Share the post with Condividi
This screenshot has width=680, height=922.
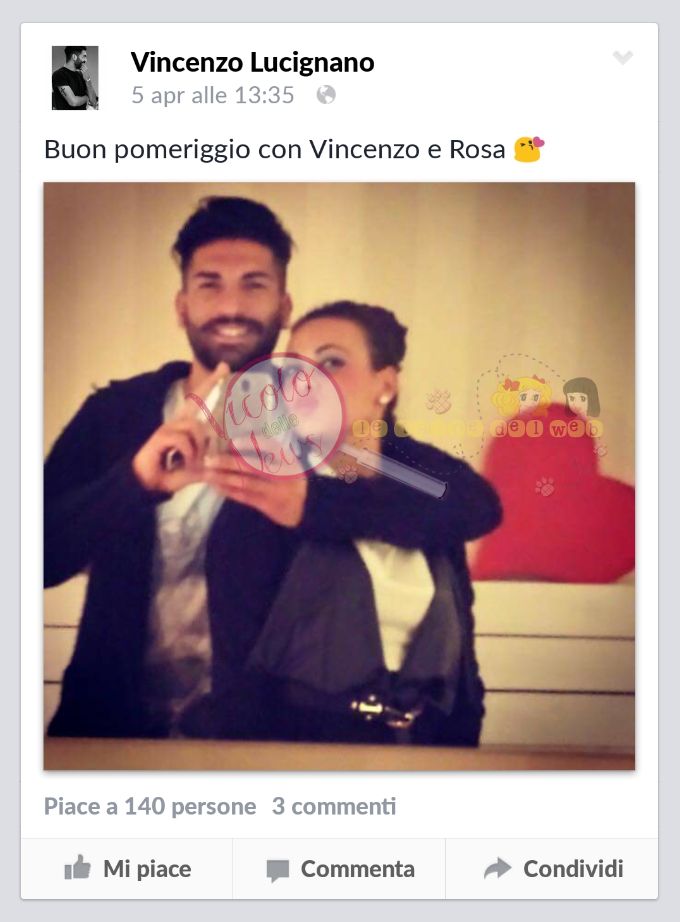click(x=553, y=869)
